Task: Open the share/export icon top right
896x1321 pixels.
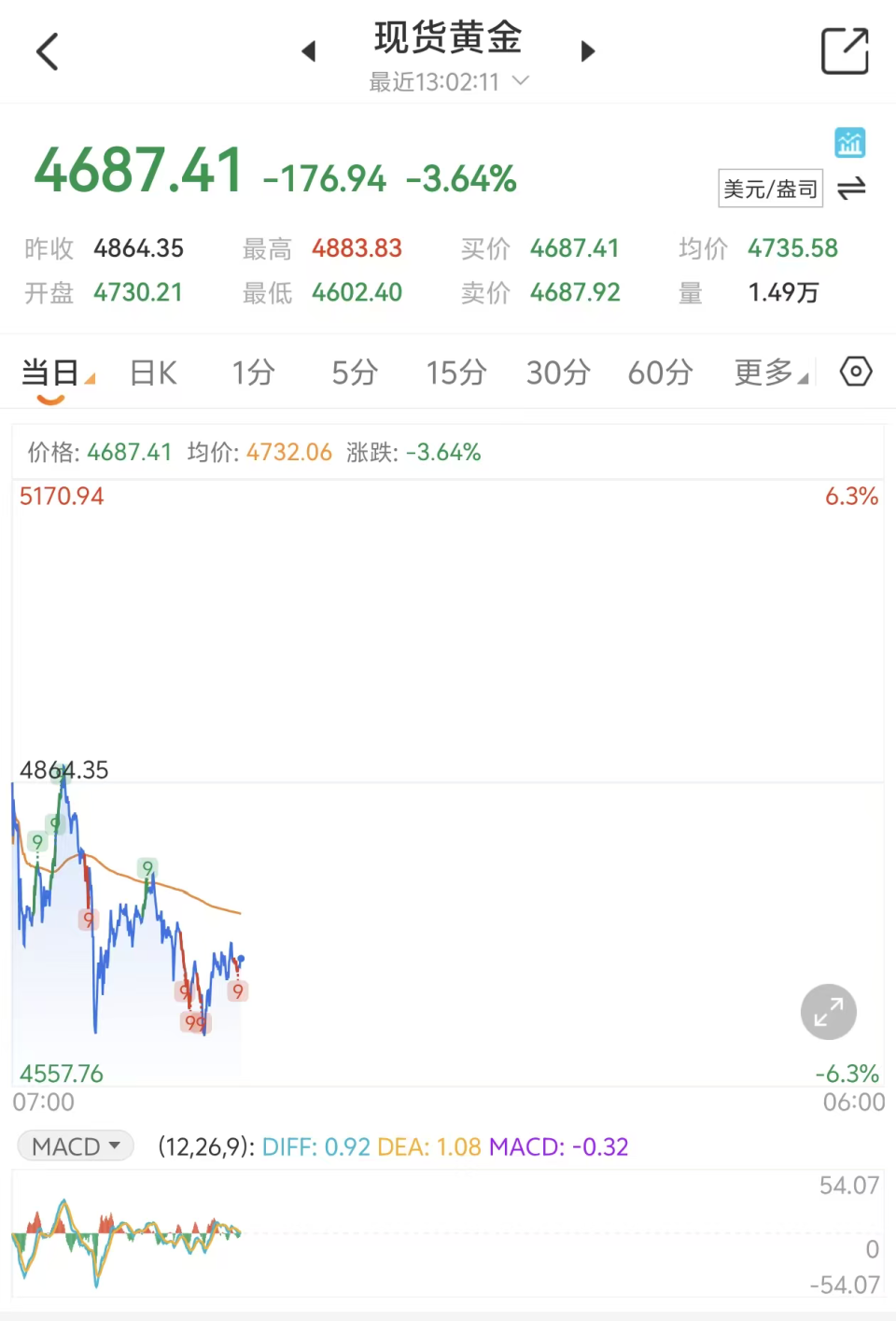Action: pos(845,51)
